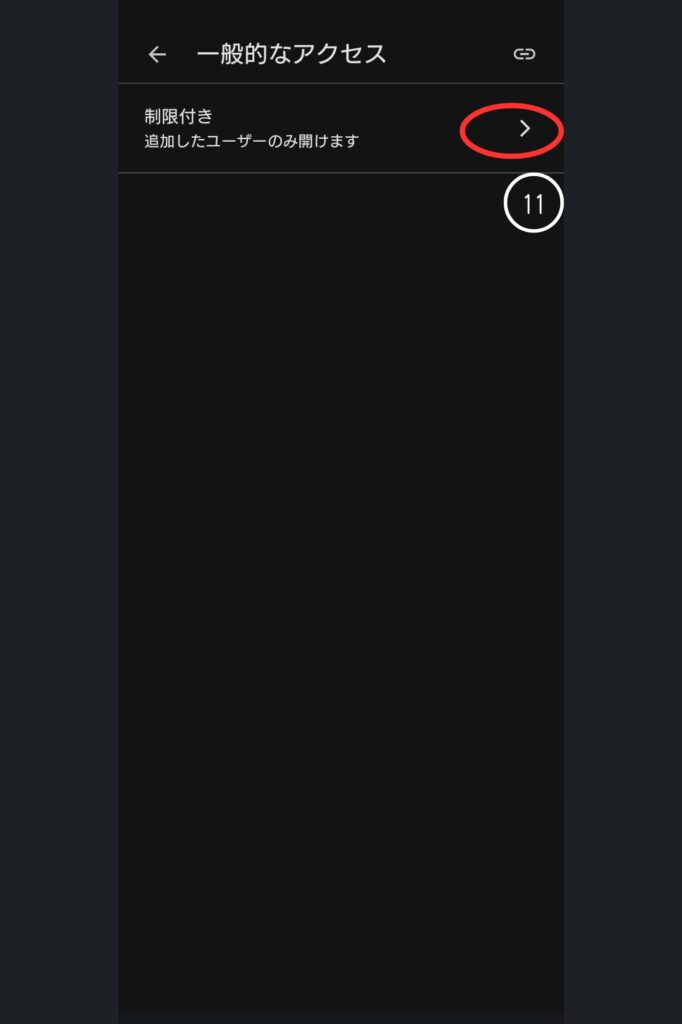Go back using the arrow icon
This screenshot has height=1024, width=682.
tap(157, 55)
